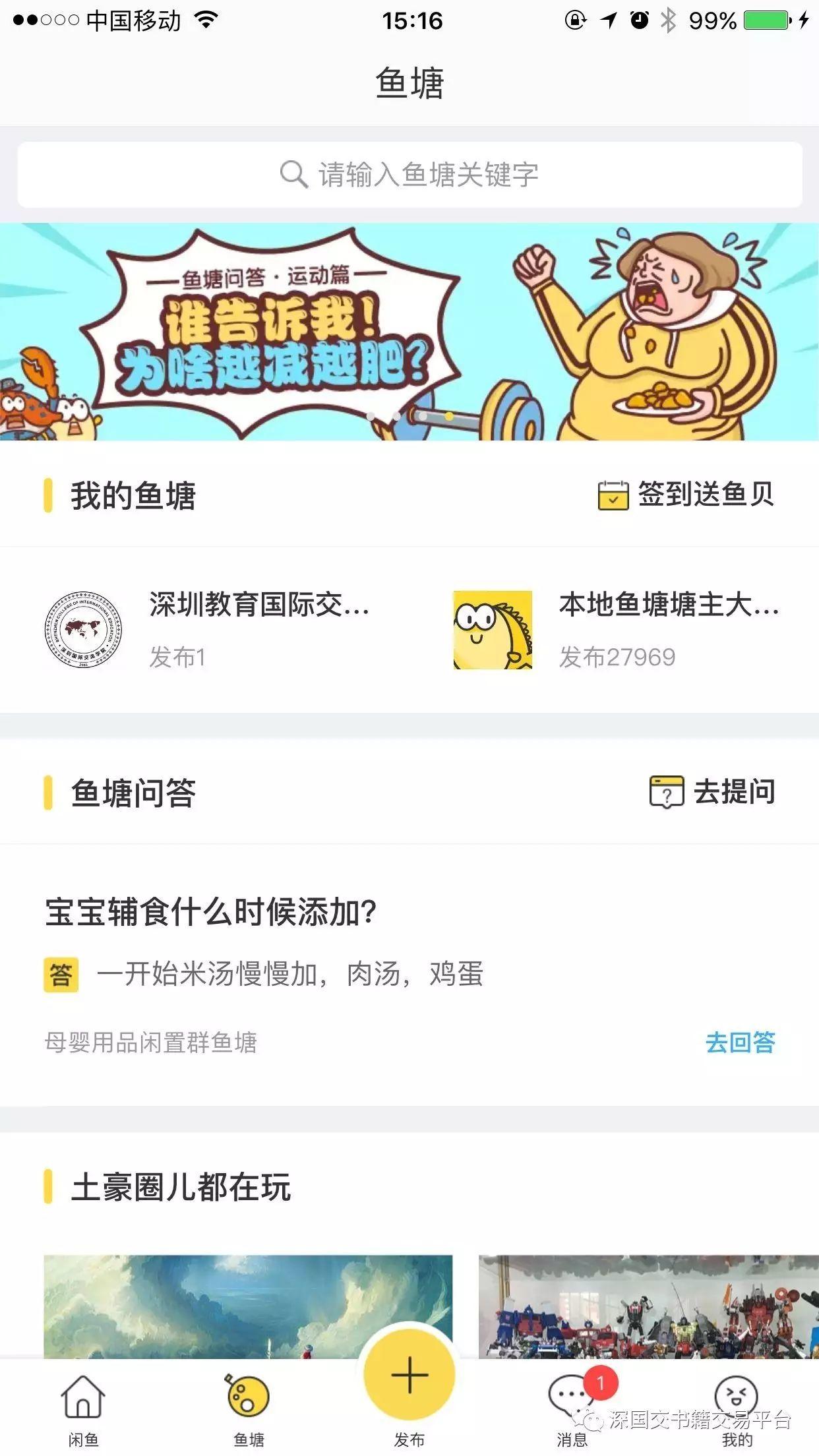819x1456 pixels.
Task: Go to the 我的 profile tab
Action: tap(736, 1409)
